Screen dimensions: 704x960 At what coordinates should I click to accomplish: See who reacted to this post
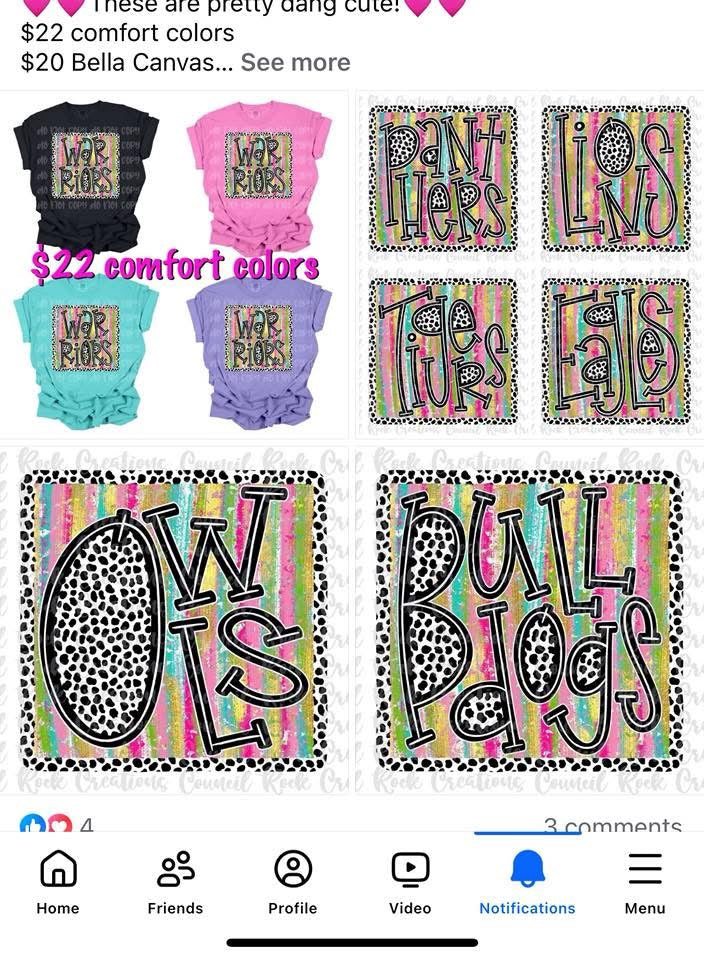tap(58, 826)
